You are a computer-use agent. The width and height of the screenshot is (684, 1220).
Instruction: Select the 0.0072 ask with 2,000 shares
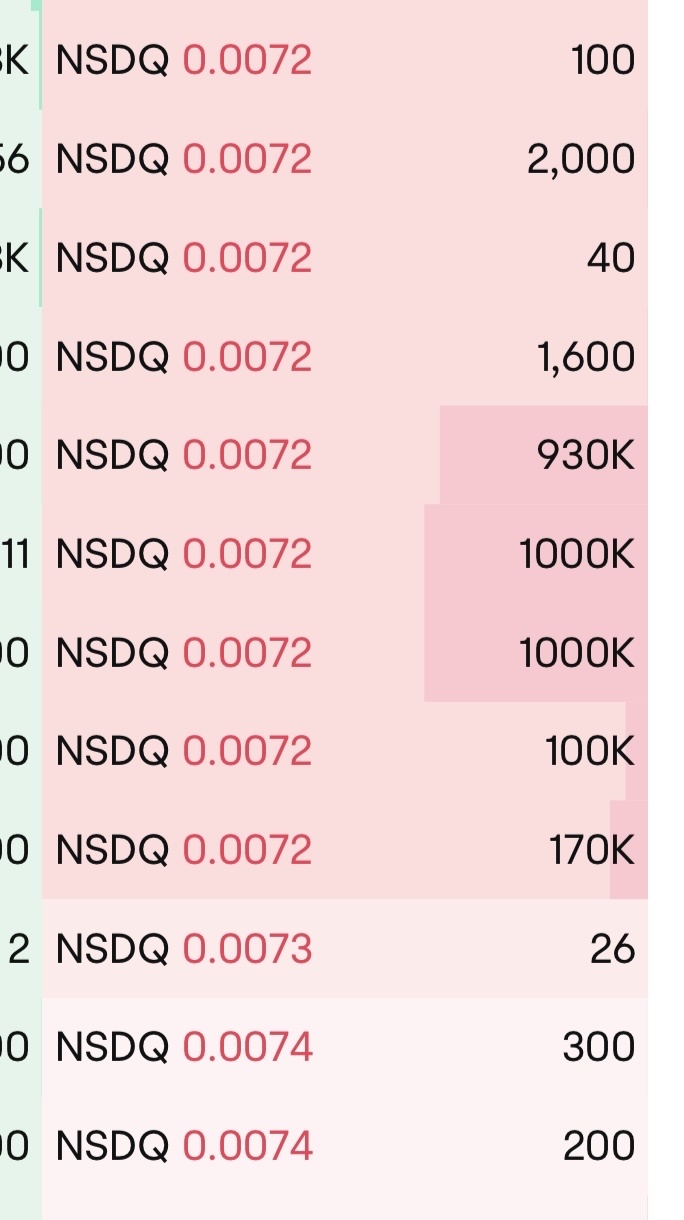pyautogui.click(x=345, y=159)
